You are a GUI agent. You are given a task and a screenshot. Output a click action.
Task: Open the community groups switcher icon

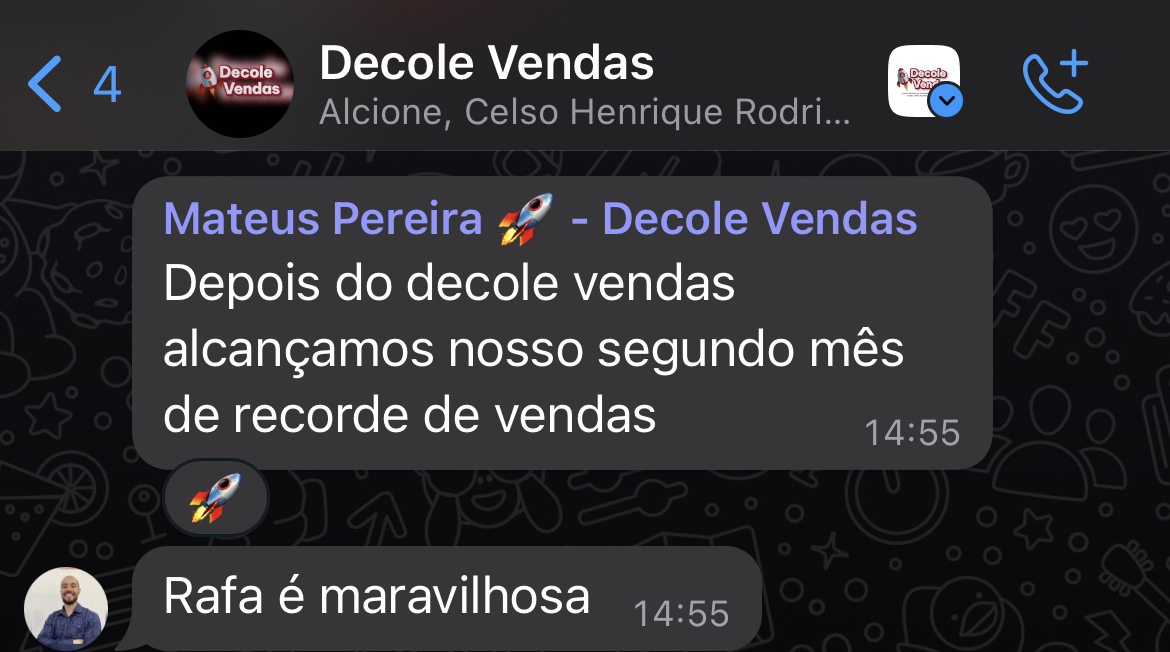coord(925,82)
